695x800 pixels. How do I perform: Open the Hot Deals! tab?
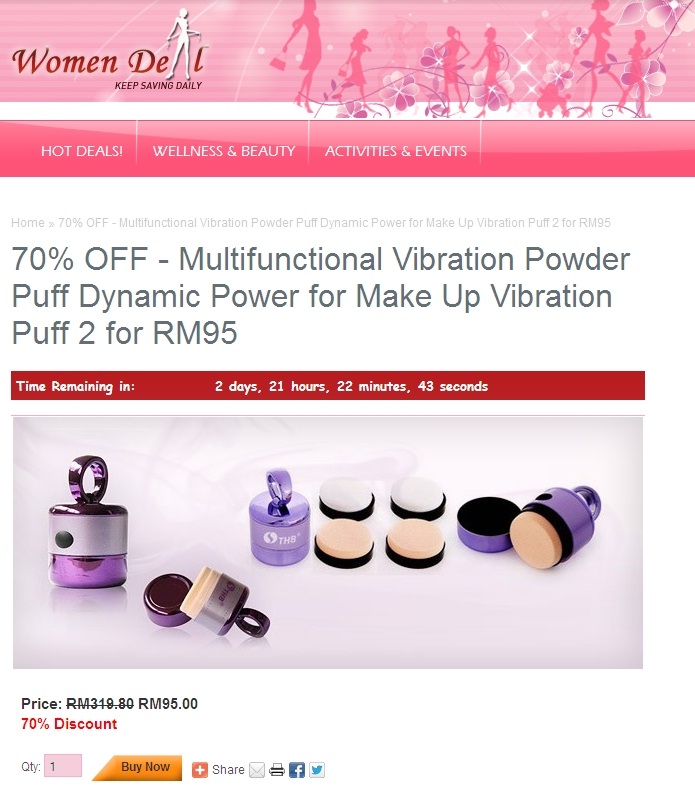pyautogui.click(x=82, y=151)
